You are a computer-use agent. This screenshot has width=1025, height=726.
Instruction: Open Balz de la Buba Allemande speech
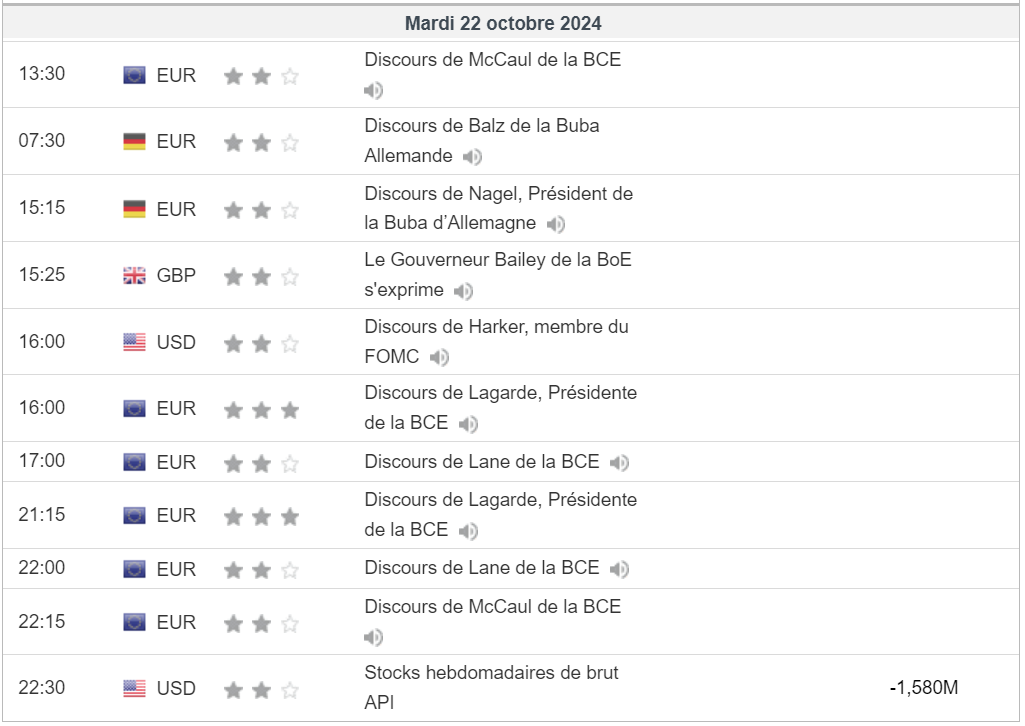click(x=481, y=126)
